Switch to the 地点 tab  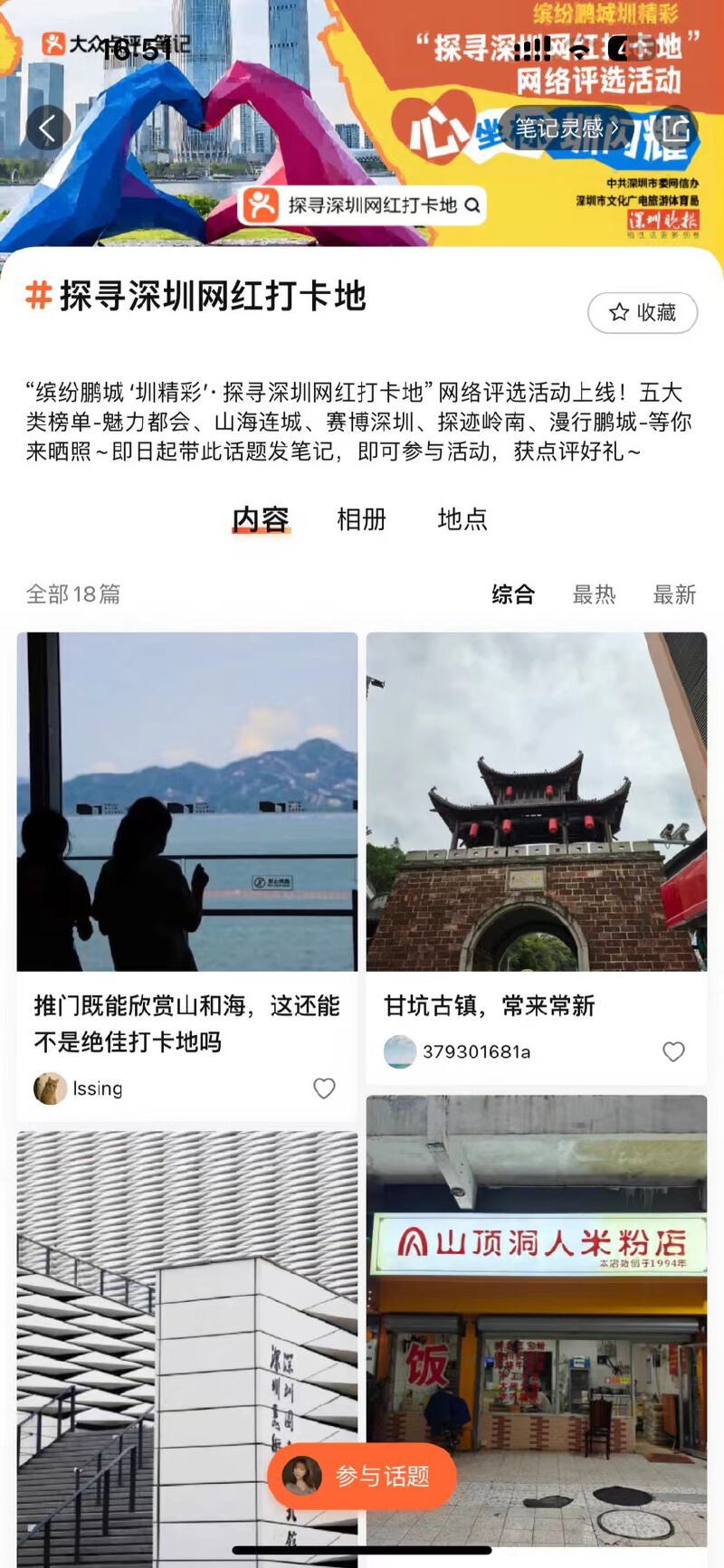click(x=462, y=519)
